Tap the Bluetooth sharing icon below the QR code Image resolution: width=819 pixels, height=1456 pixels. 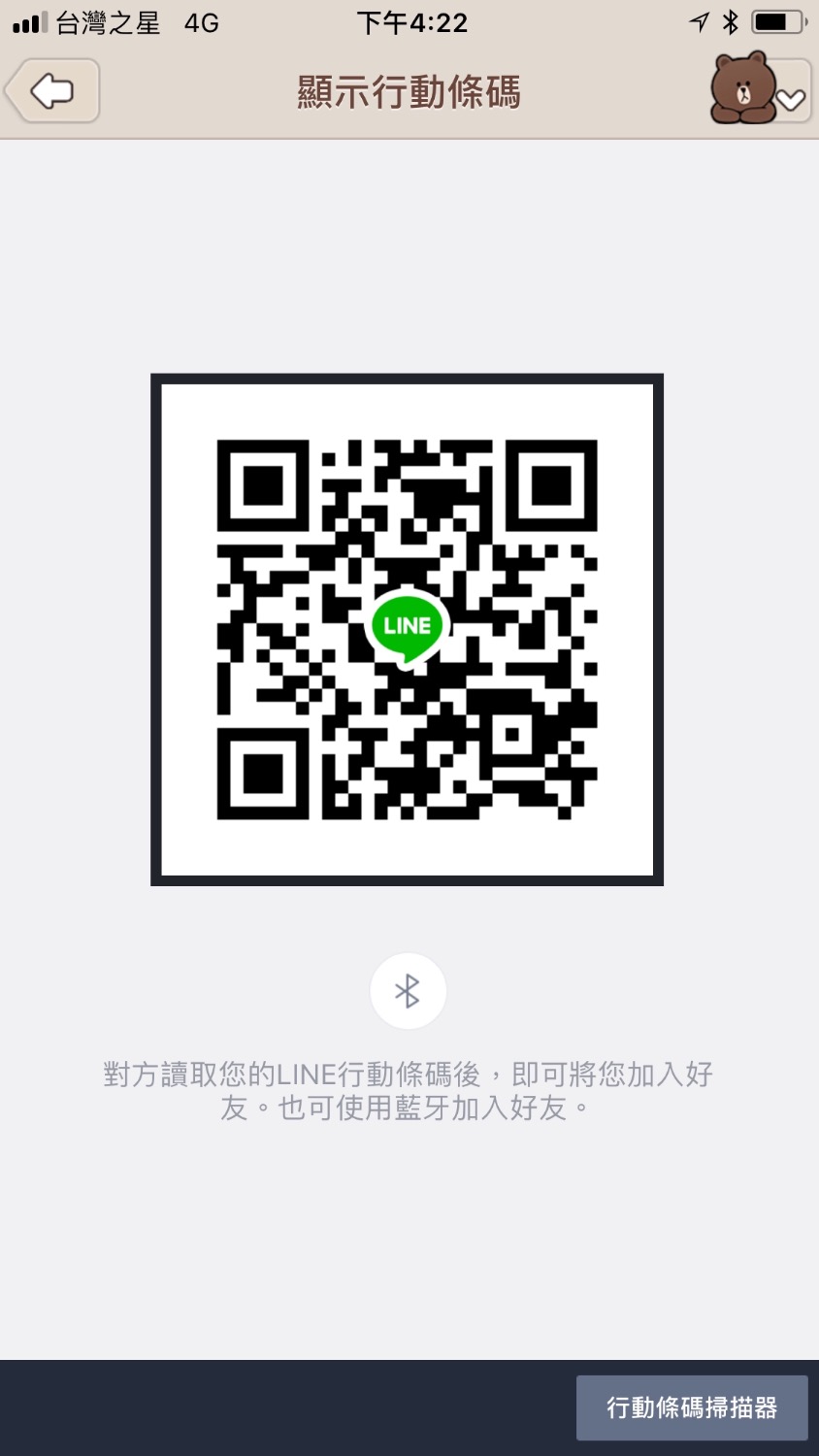click(x=409, y=990)
